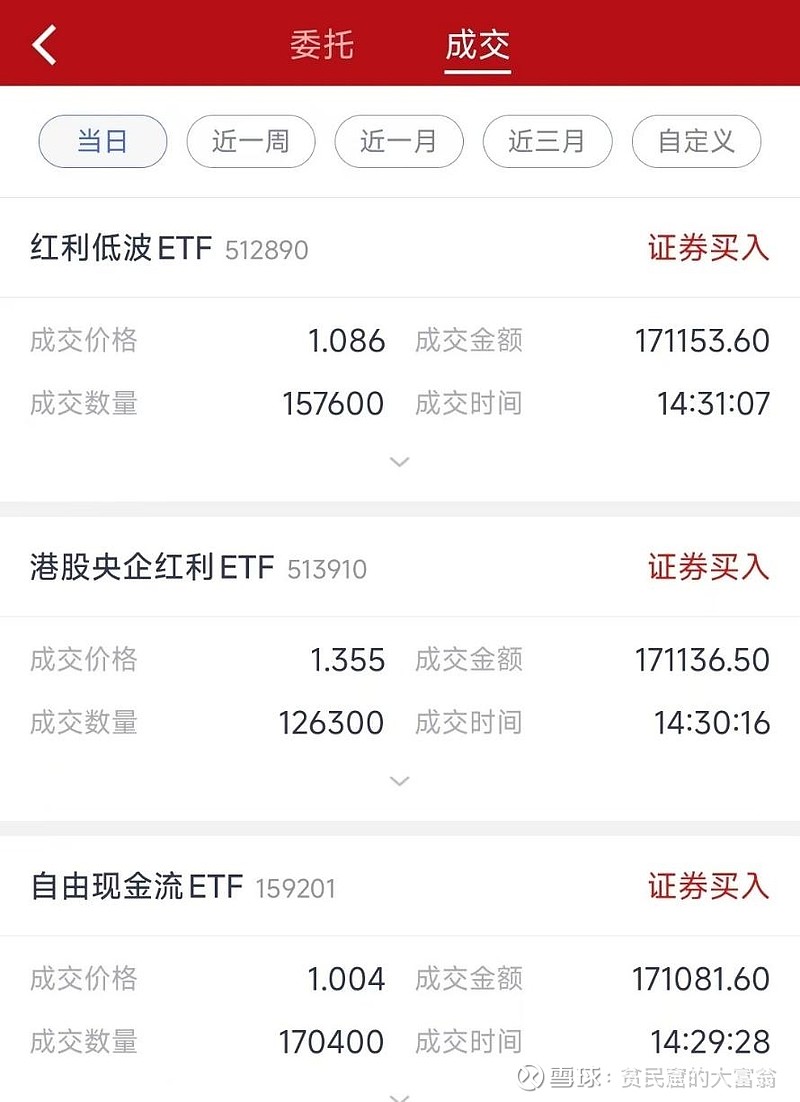
Task: Choose the 近一月 time range
Action: [398, 141]
